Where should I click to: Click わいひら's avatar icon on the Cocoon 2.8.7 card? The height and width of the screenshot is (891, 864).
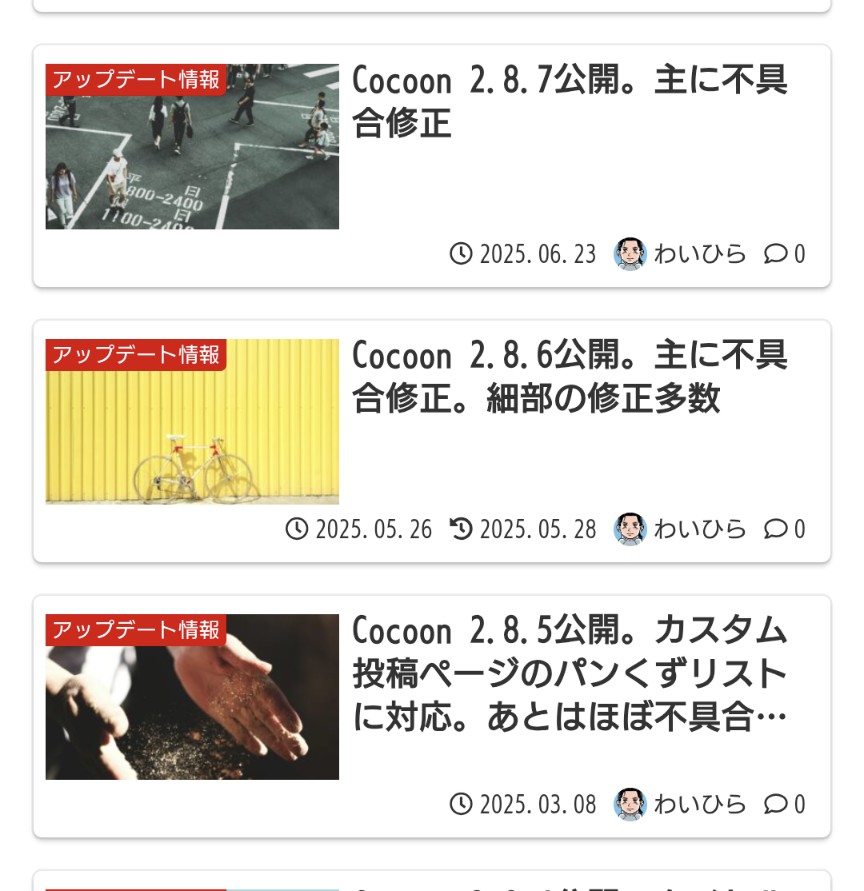(630, 253)
